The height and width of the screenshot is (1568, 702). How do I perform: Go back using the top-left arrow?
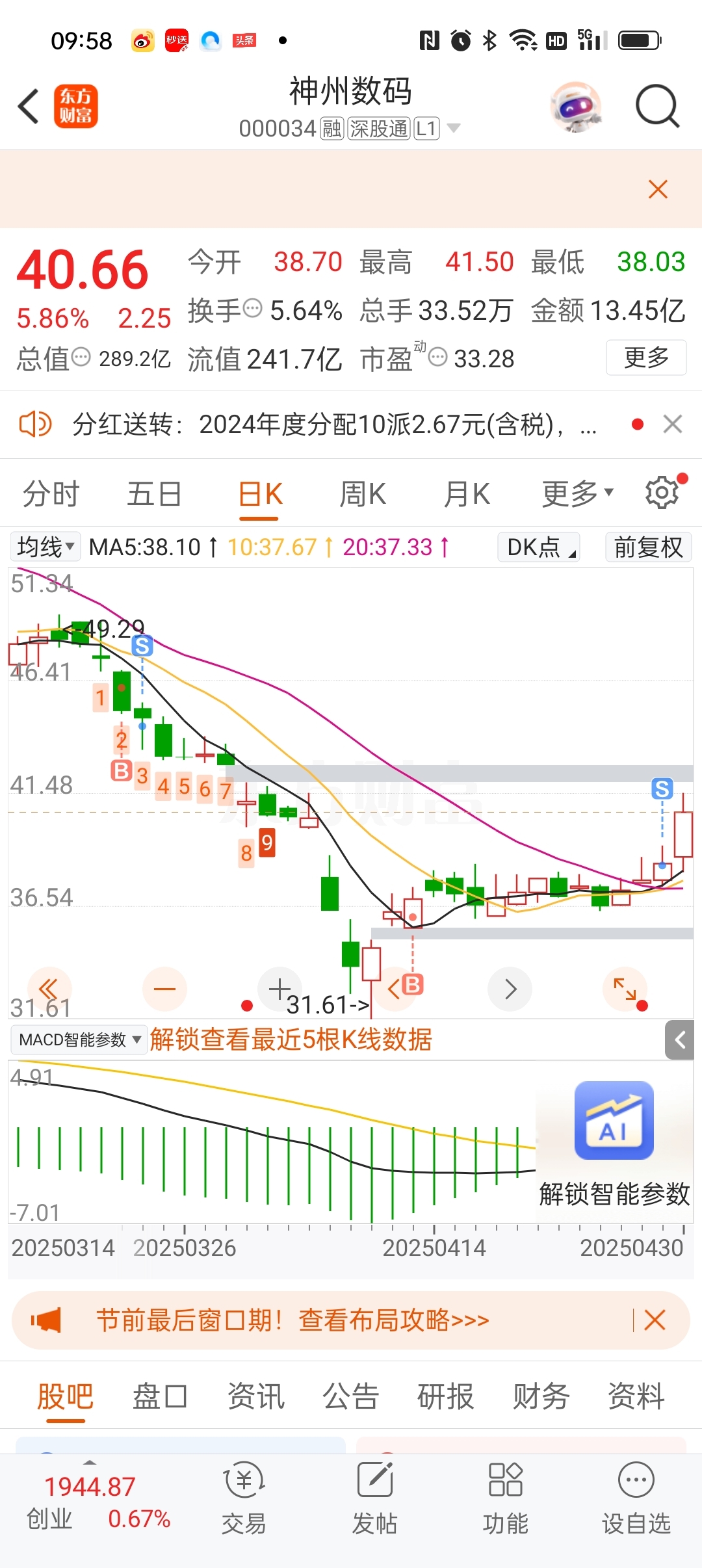click(x=29, y=107)
